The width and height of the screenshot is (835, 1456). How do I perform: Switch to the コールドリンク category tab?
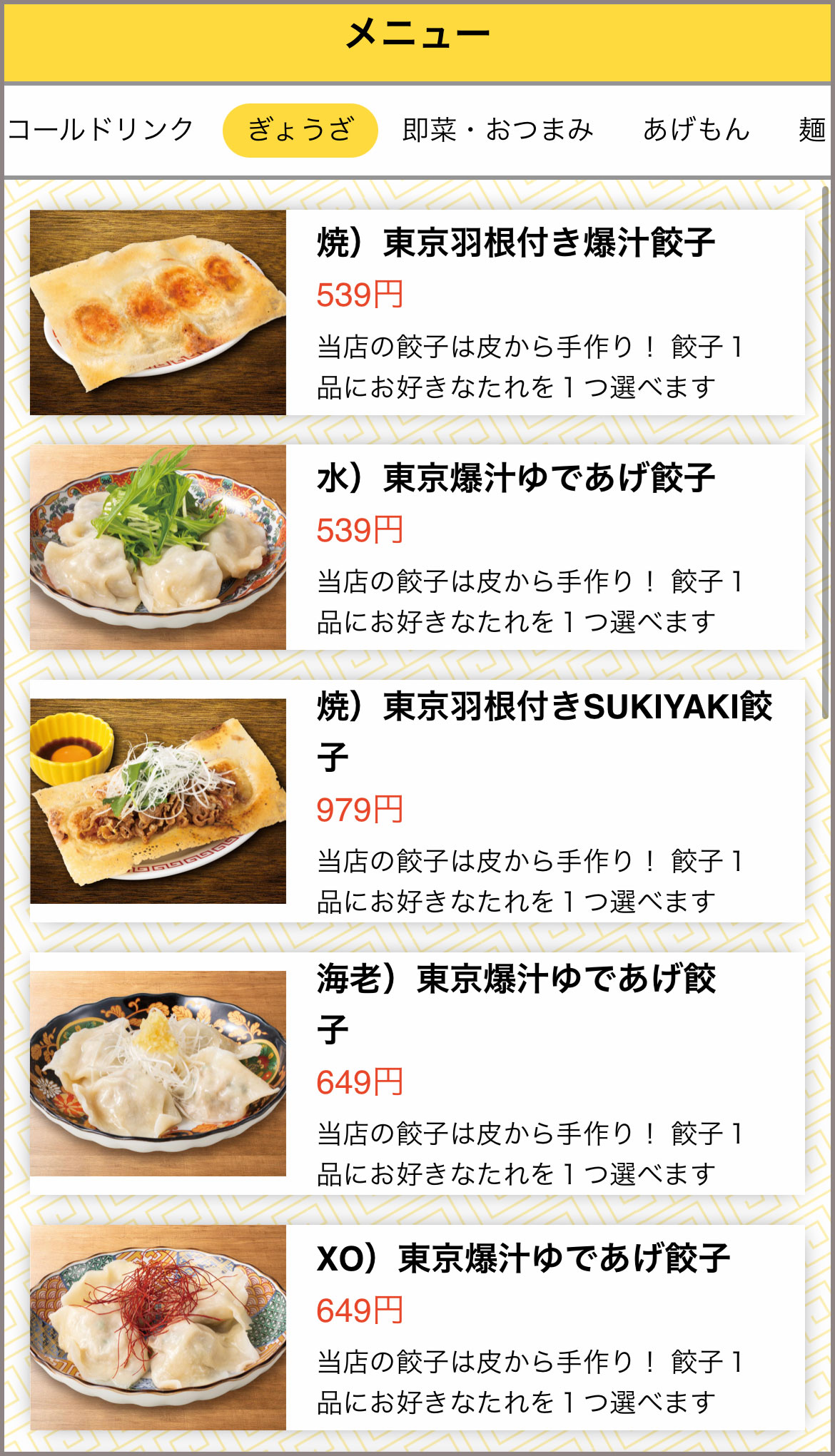click(x=100, y=130)
